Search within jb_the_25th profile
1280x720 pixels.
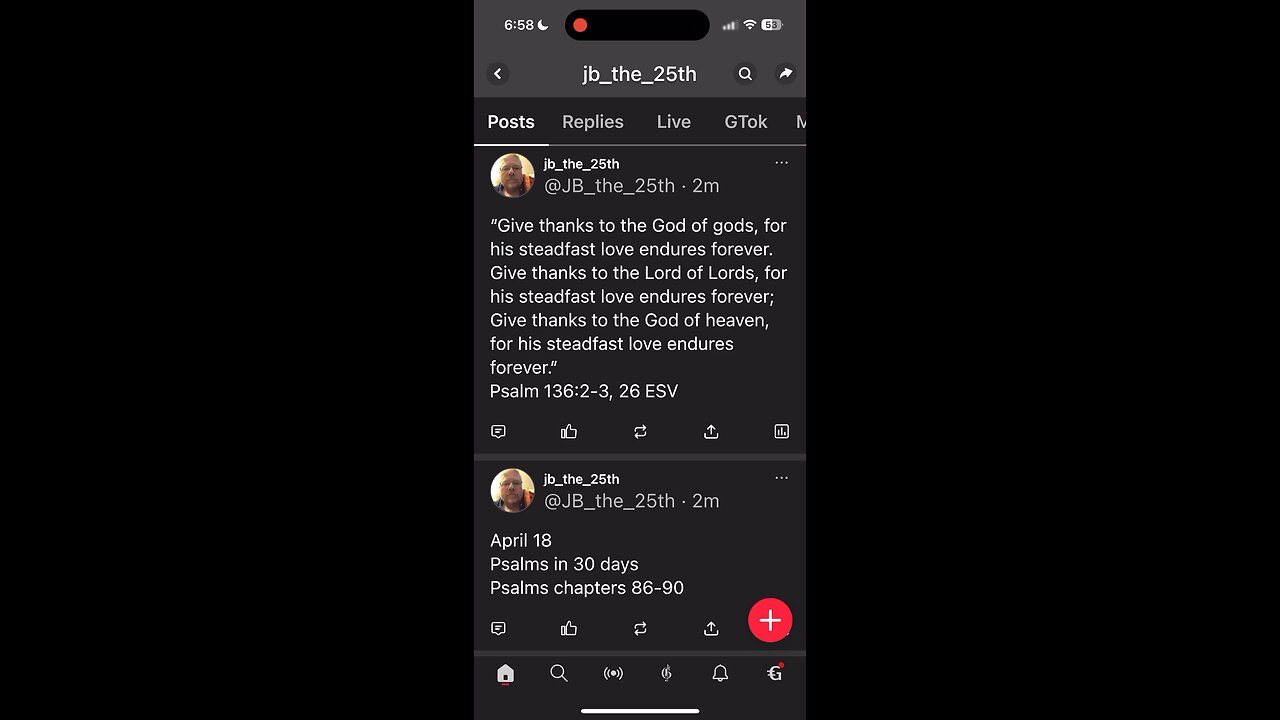745,74
